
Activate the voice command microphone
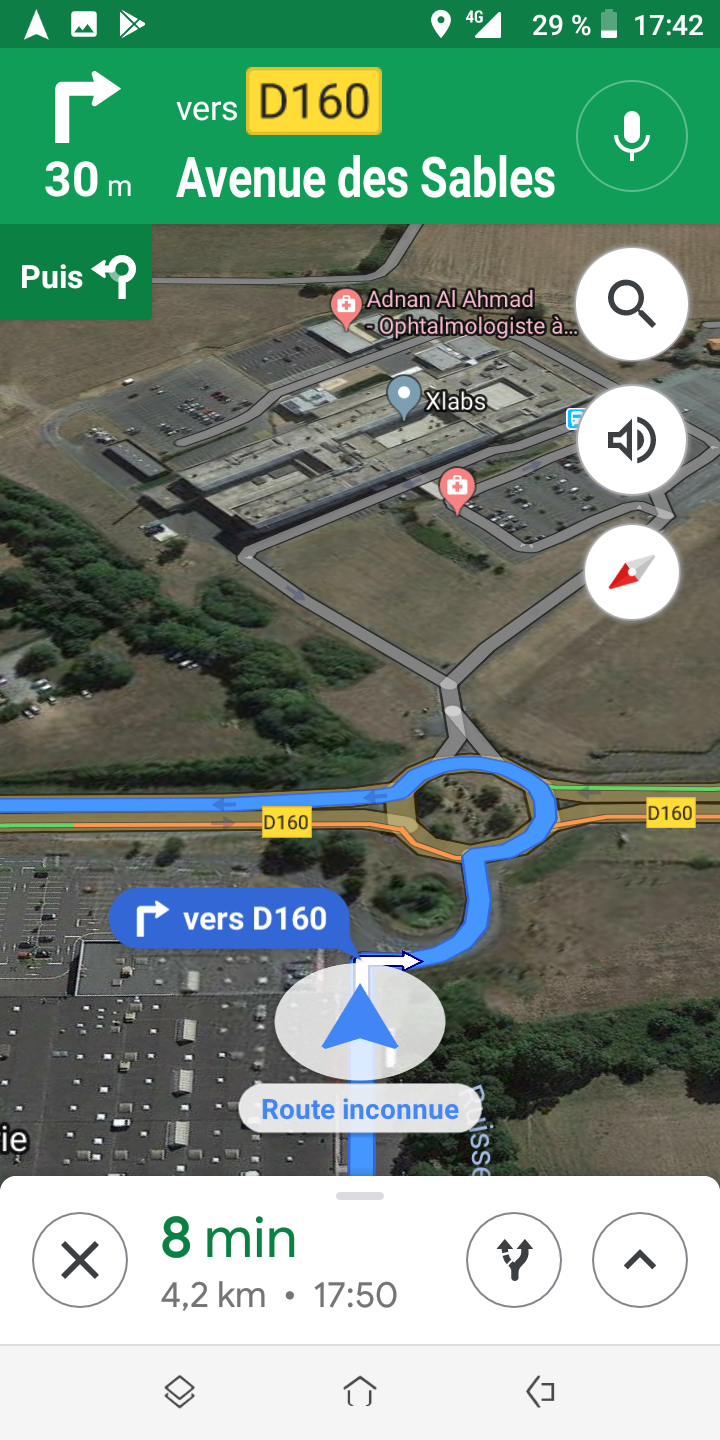coord(631,136)
